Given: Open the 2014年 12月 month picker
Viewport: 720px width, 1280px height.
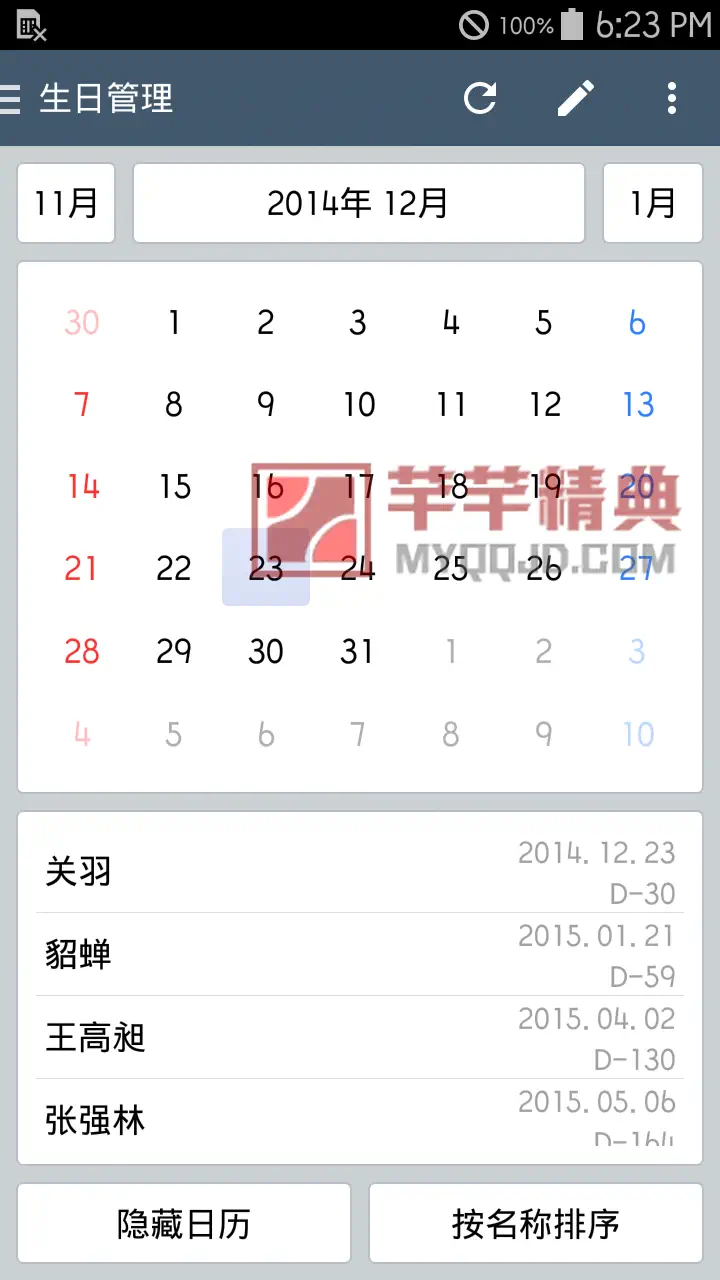Looking at the screenshot, I should pyautogui.click(x=358, y=204).
